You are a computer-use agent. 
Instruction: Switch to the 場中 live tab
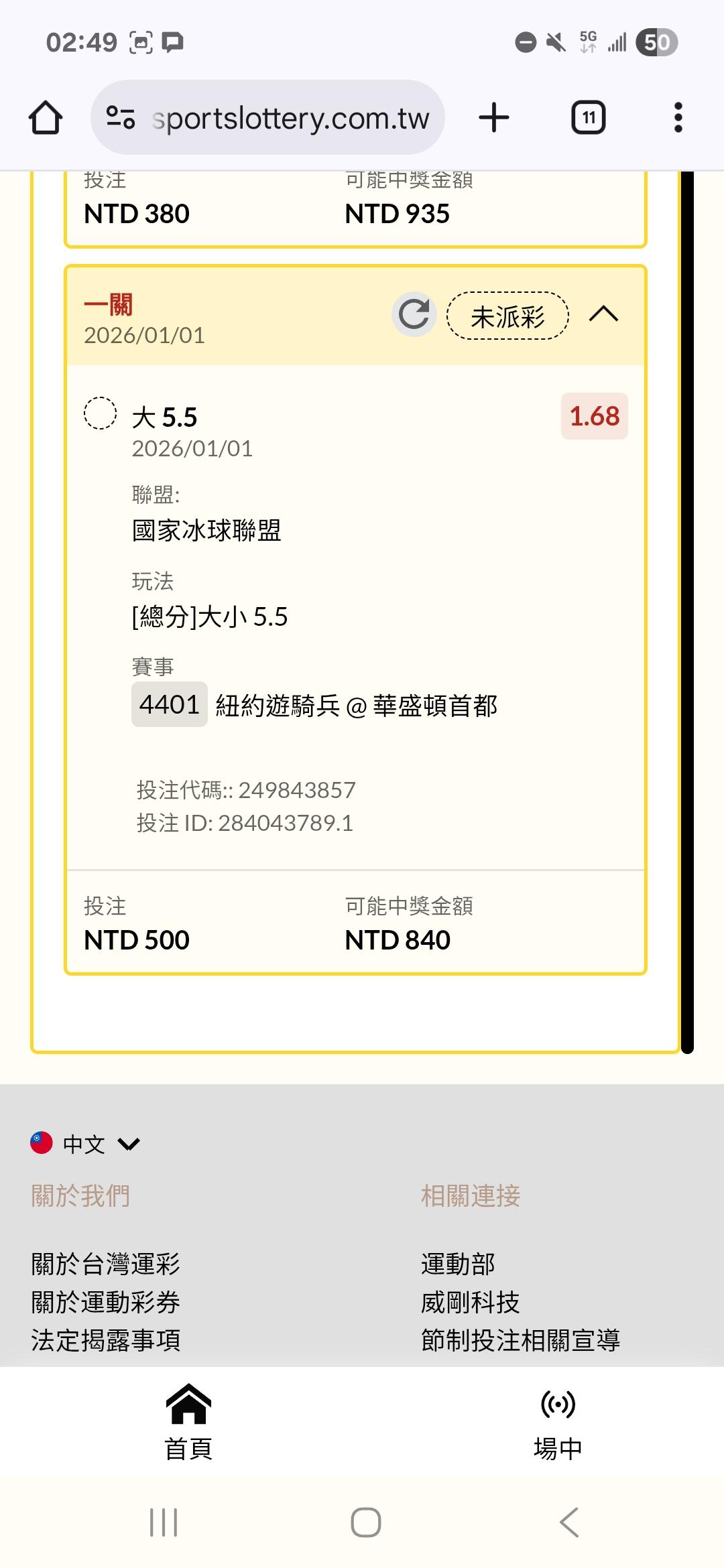click(558, 1422)
